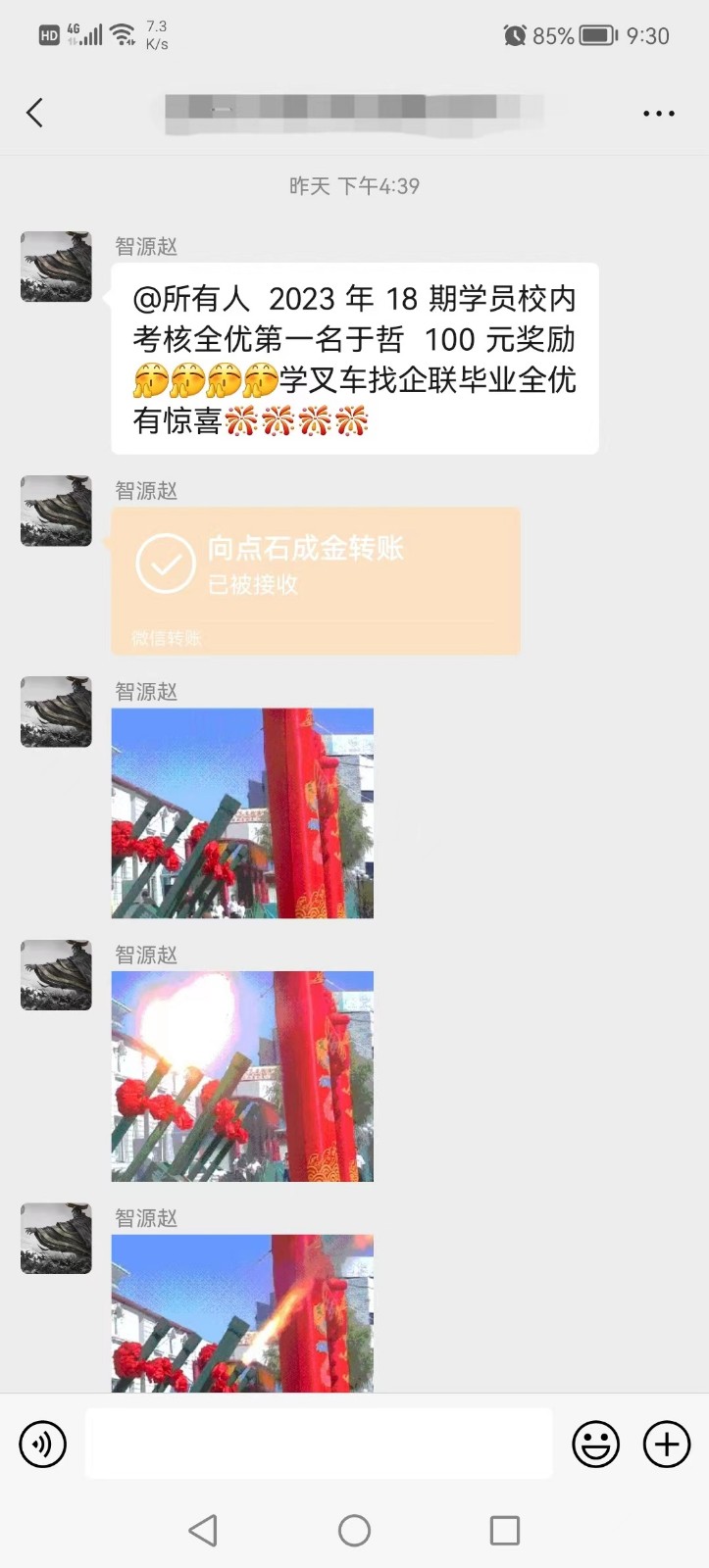The width and height of the screenshot is (709, 1568).
Task: Open the emoji picker
Action: pyautogui.click(x=595, y=1444)
